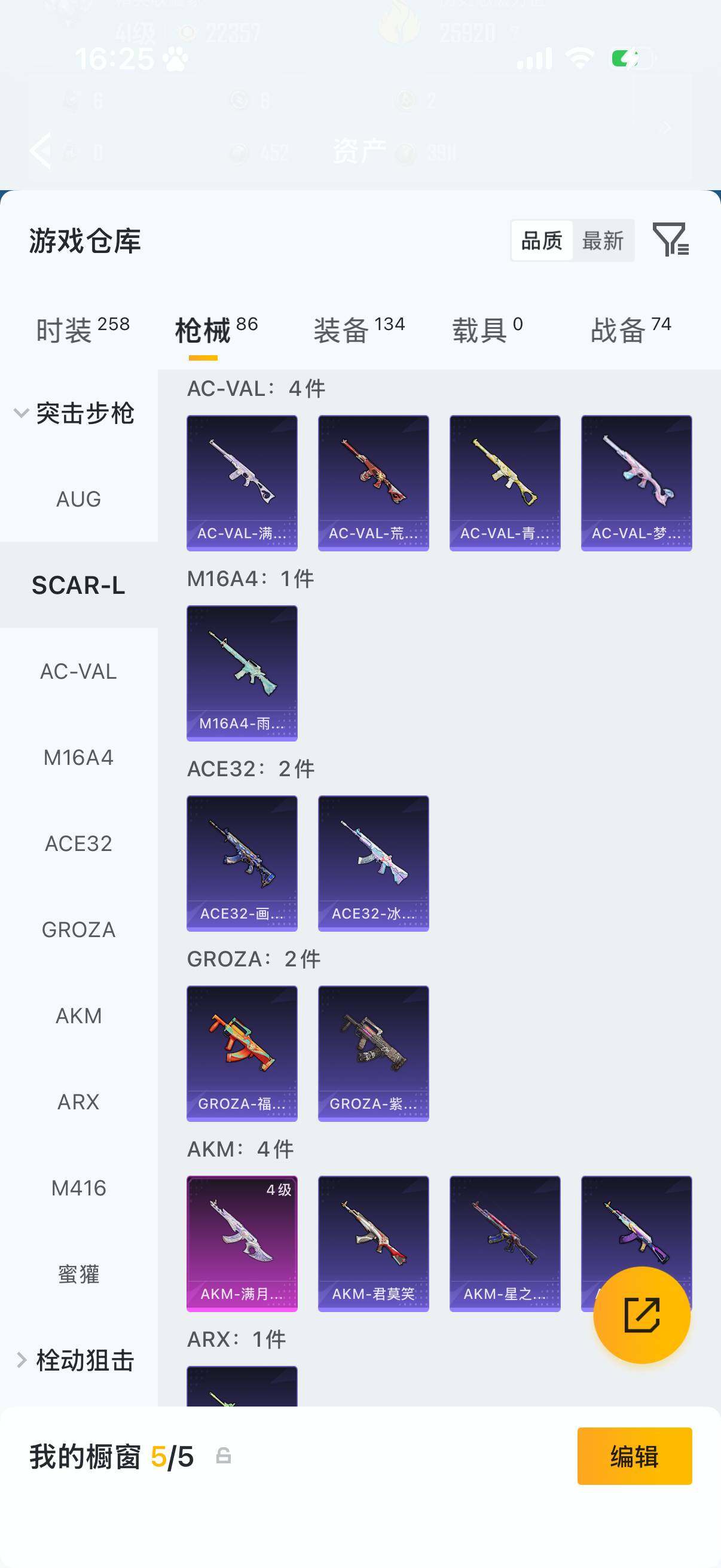
Task: Open the M16A4-雨 skin card
Action: point(242,673)
